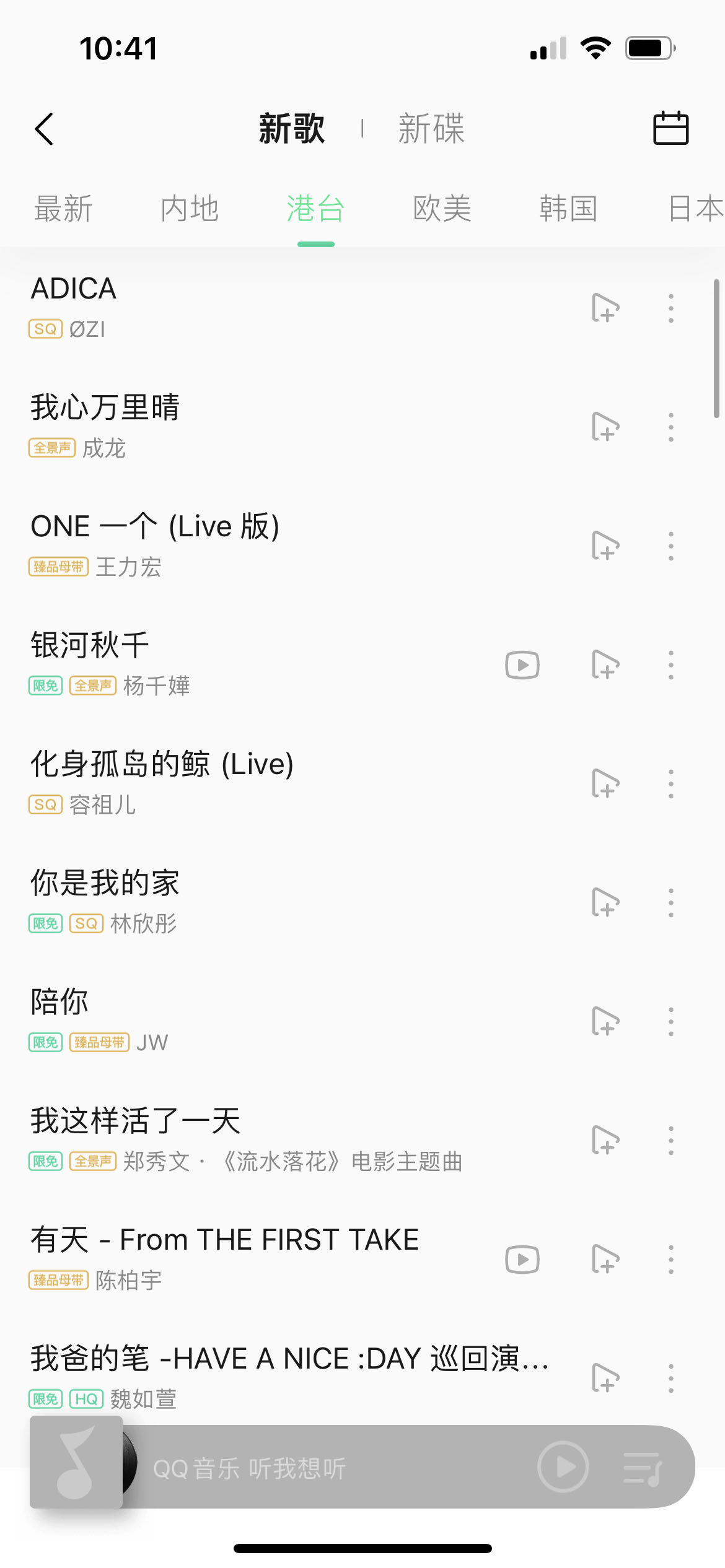Open the calendar icon
The width and height of the screenshot is (725, 1568).
[670, 128]
